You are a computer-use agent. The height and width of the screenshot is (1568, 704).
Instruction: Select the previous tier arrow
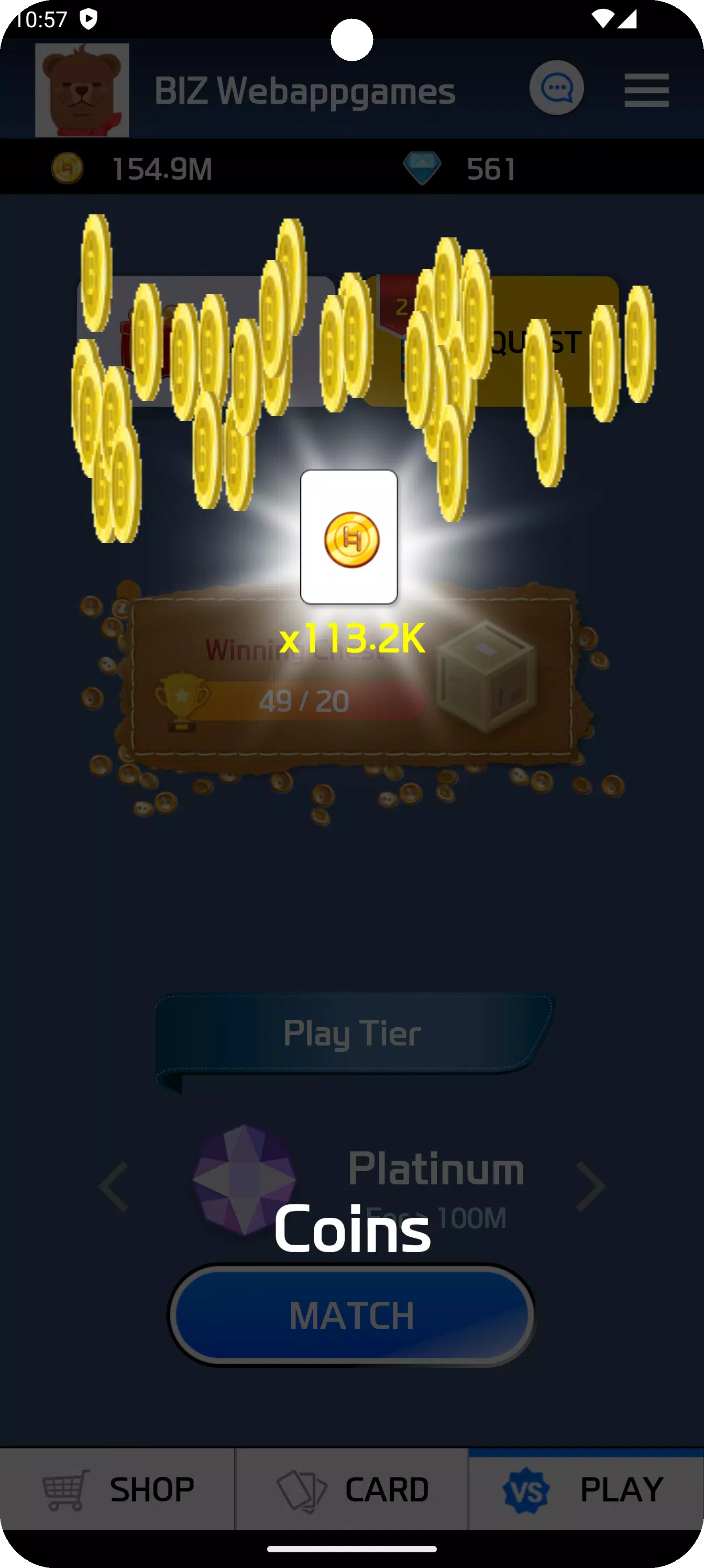click(x=114, y=1186)
